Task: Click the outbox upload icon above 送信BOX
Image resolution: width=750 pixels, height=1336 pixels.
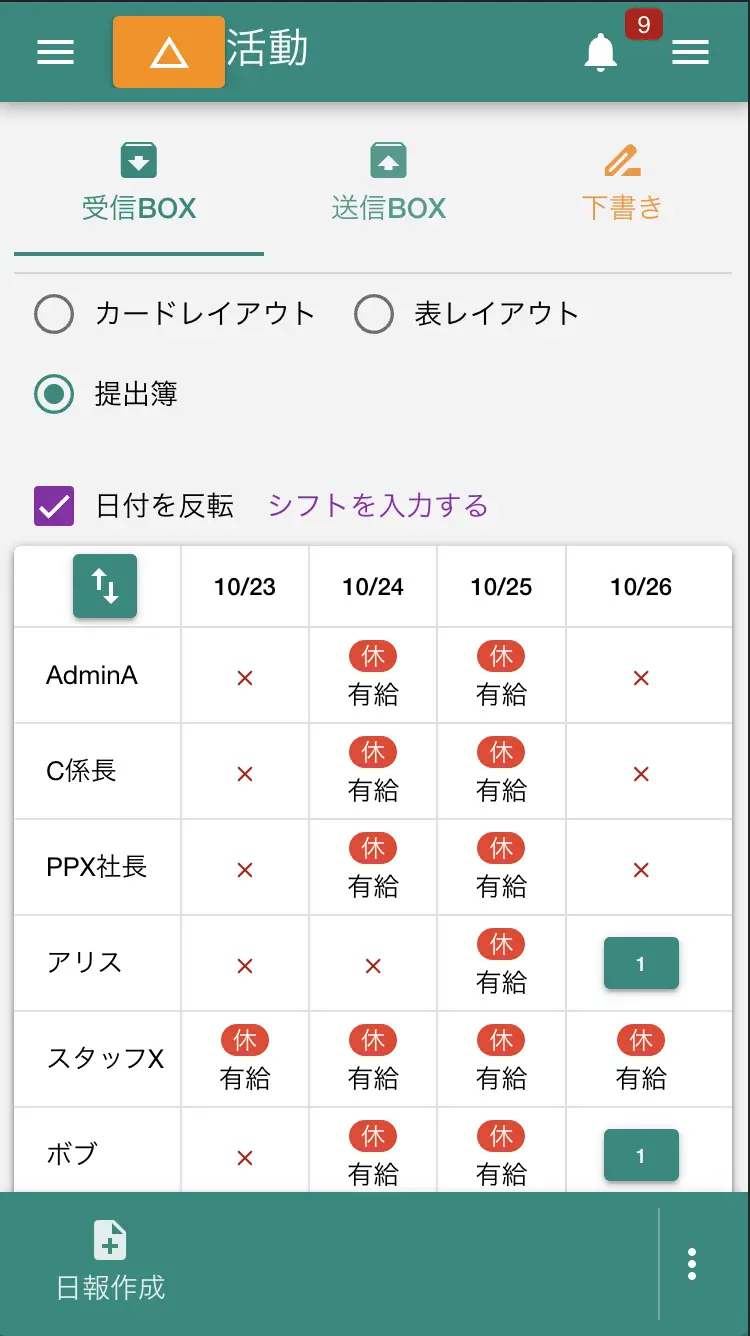Action: 389,159
